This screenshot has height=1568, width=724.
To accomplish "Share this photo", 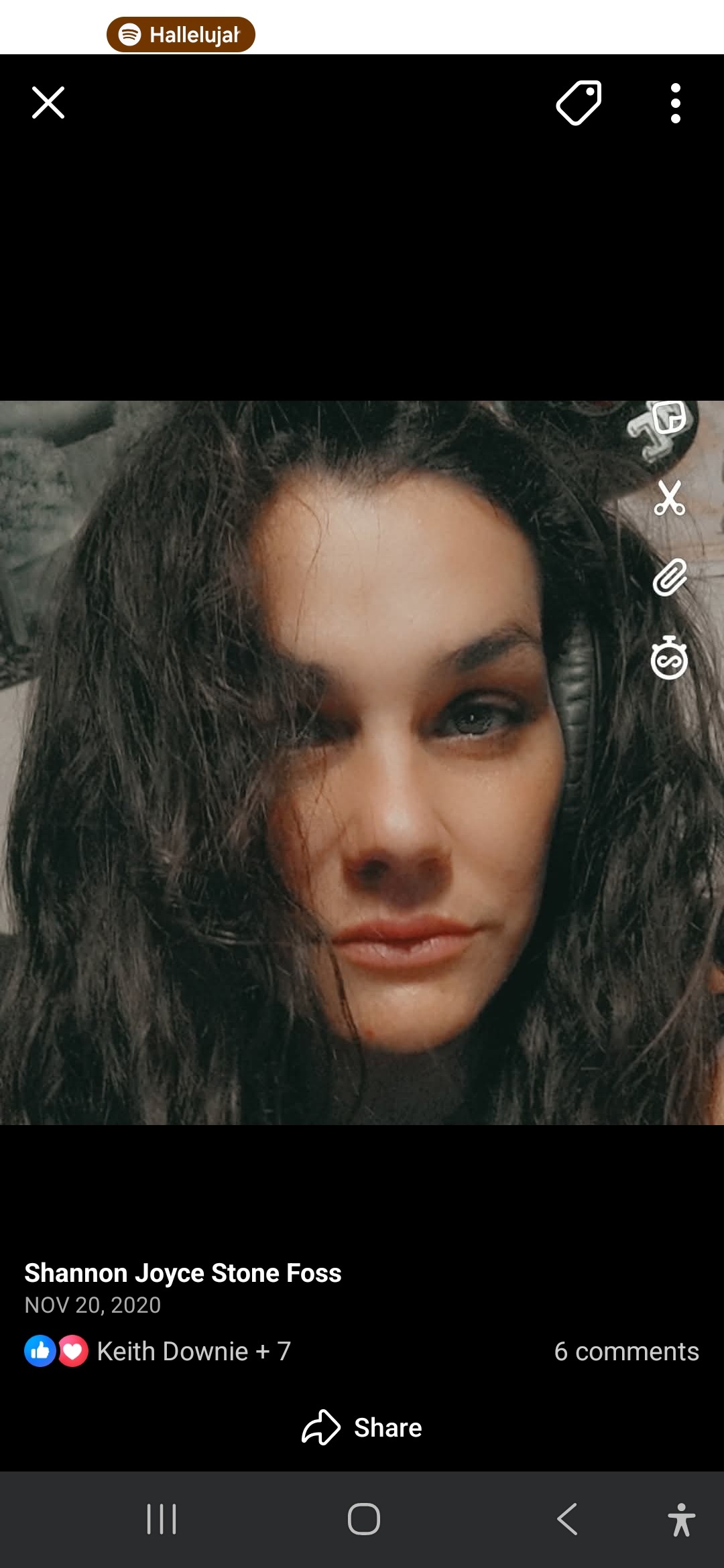I will (362, 1427).
